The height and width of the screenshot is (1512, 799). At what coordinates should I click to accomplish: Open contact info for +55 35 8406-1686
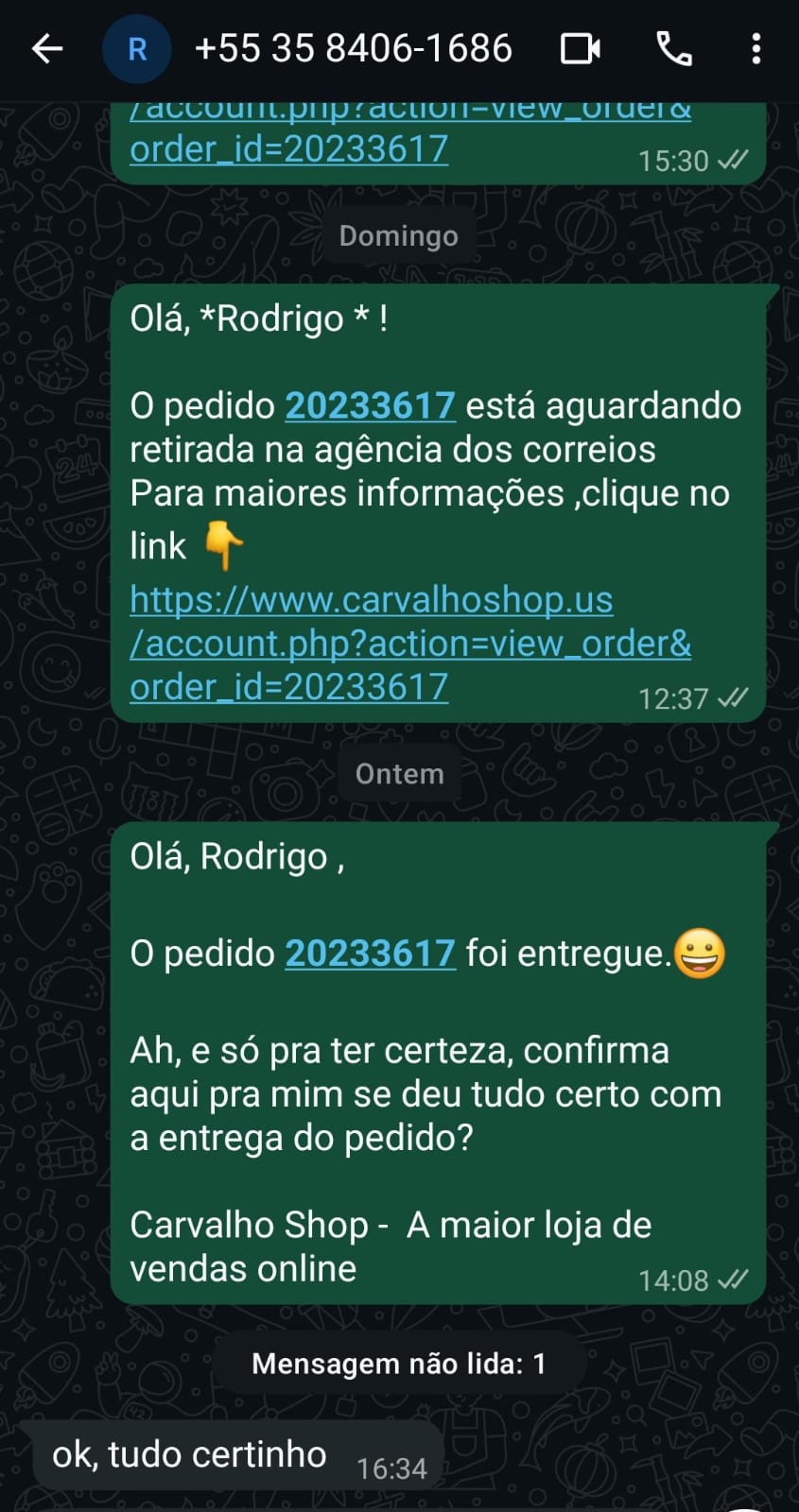[353, 49]
